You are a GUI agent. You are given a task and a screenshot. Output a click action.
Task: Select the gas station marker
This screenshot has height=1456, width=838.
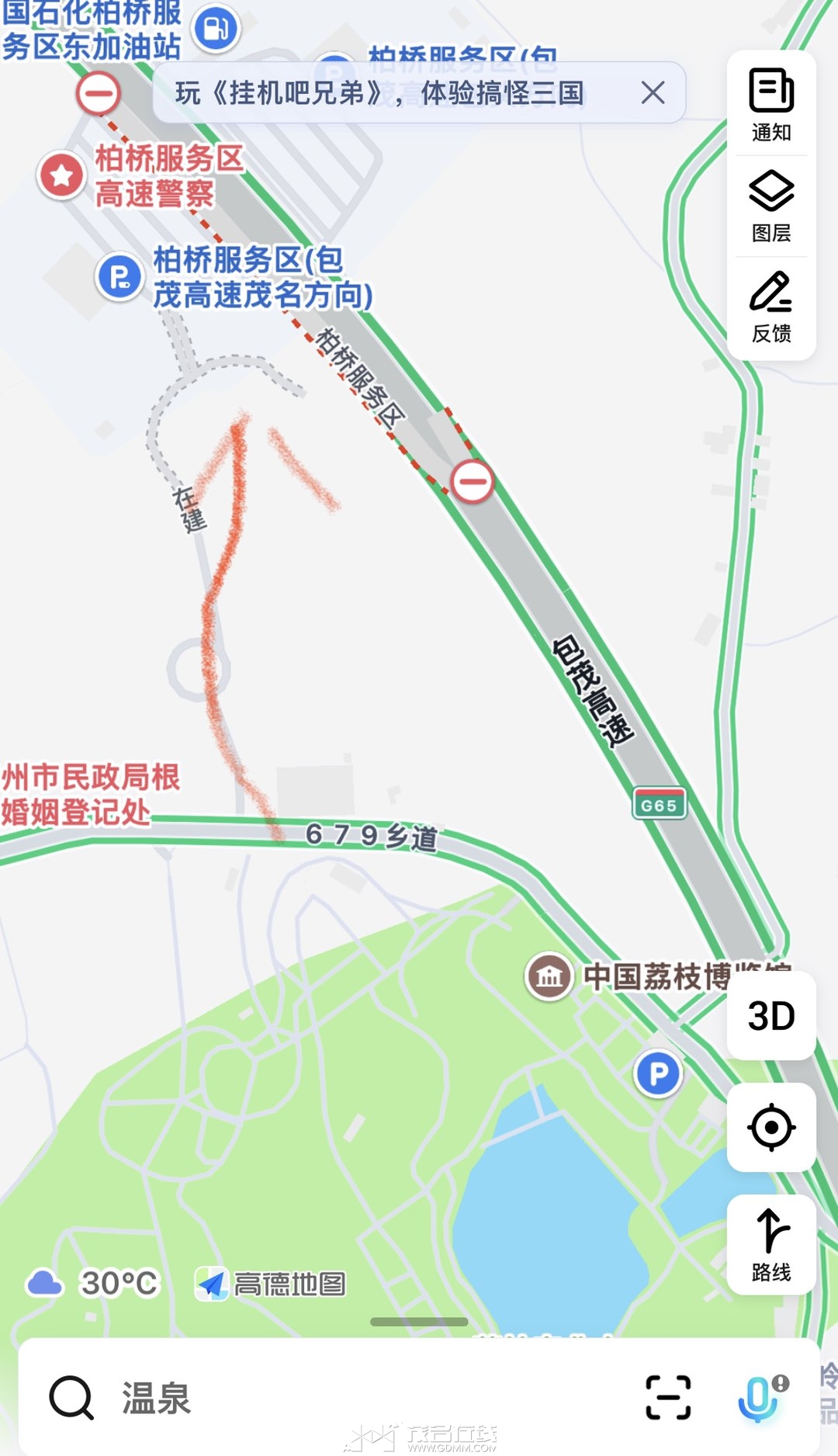pyautogui.click(x=216, y=28)
